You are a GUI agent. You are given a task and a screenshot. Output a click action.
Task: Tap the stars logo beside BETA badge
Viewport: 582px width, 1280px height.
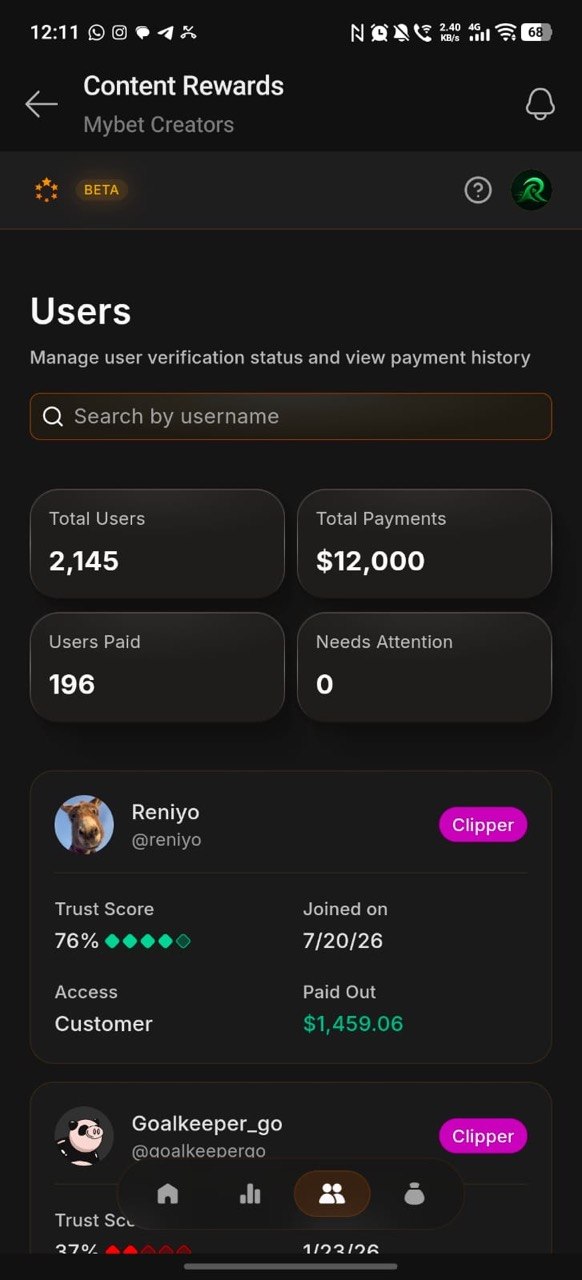[46, 190]
